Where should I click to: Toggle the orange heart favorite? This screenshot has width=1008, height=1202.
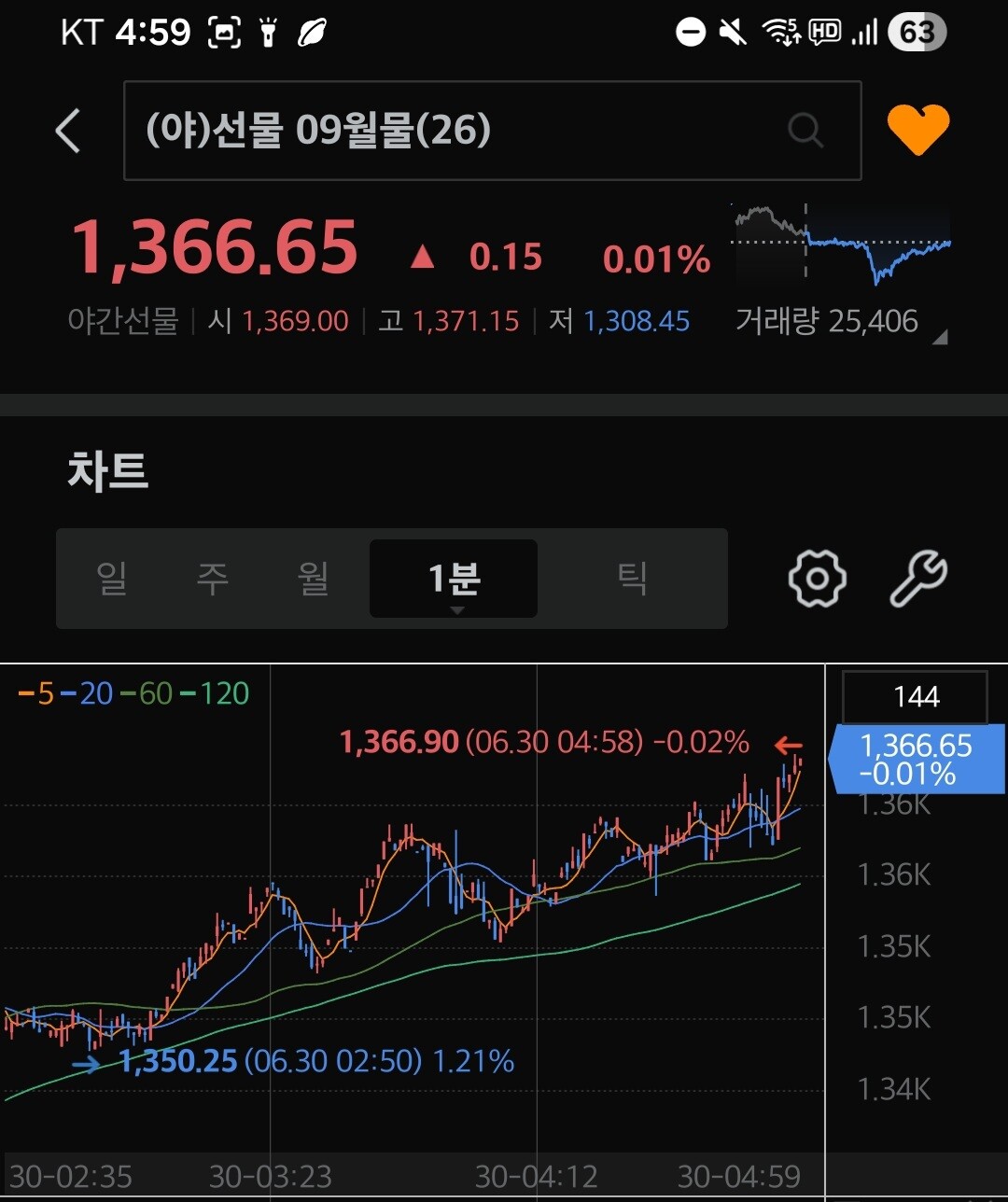coord(918,130)
